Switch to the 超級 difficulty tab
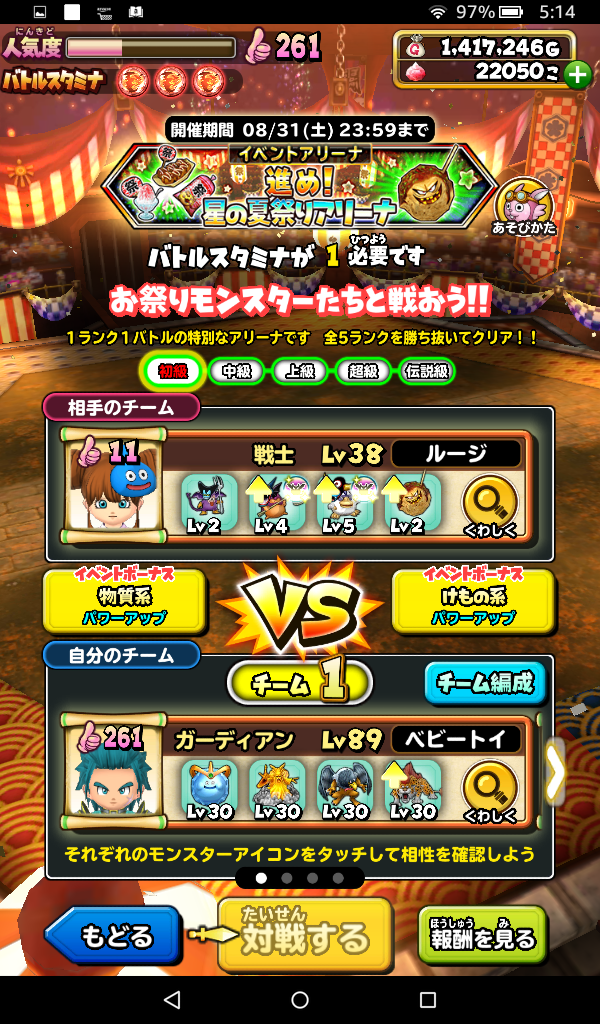Image resolution: width=600 pixels, height=1024 pixels. pyautogui.click(x=362, y=371)
